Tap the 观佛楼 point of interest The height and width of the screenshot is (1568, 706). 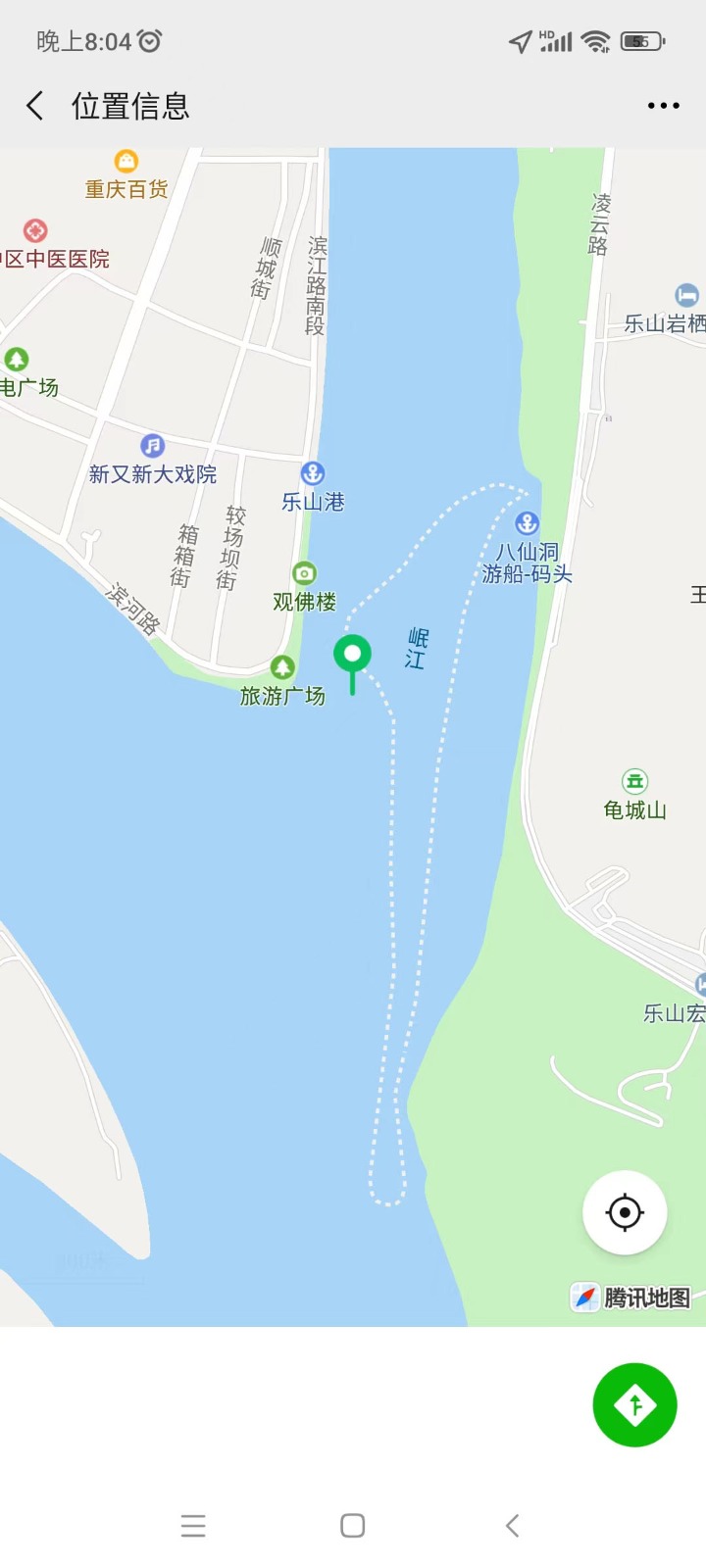304,573
